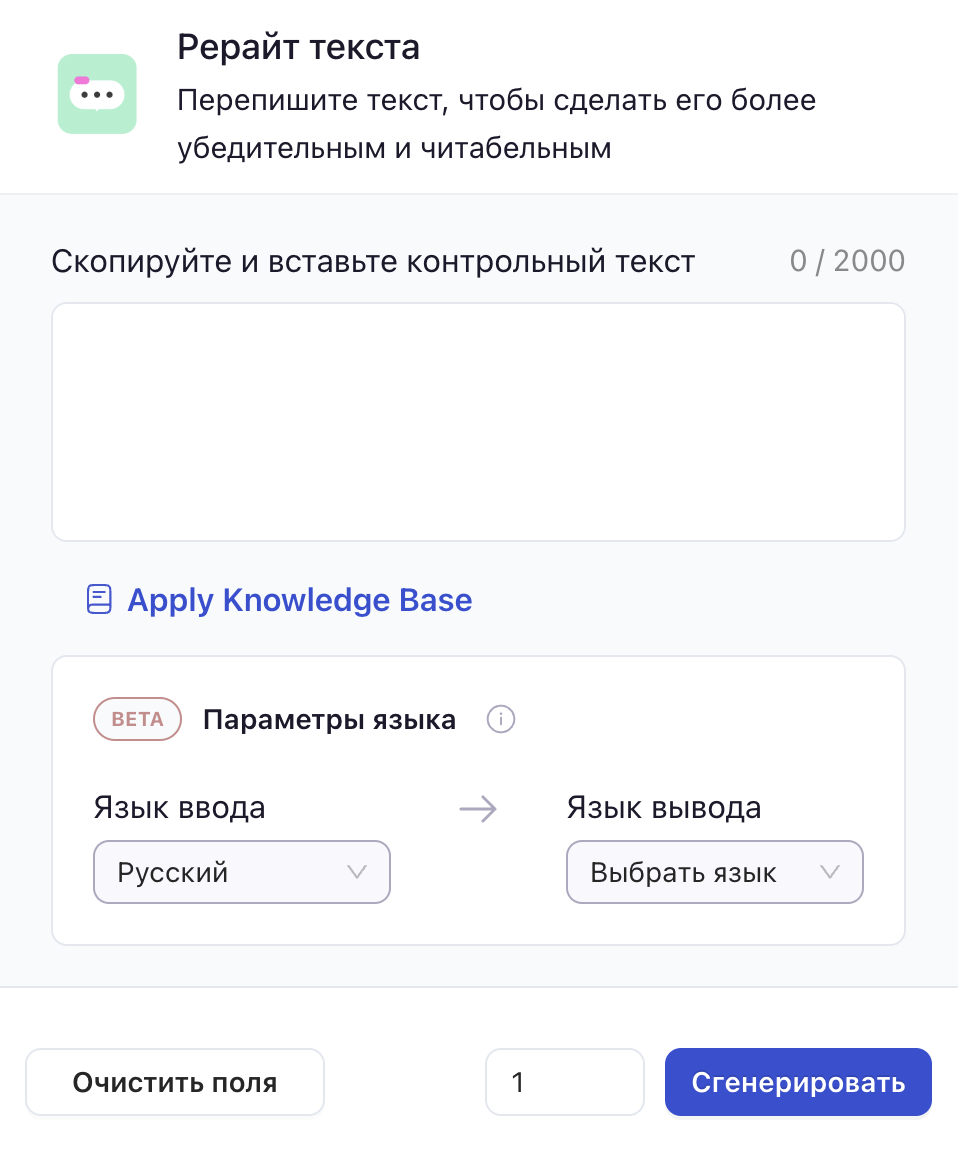Open the Выбрать язык output language dropdown
This screenshot has width=958, height=1169.
[x=714, y=872]
